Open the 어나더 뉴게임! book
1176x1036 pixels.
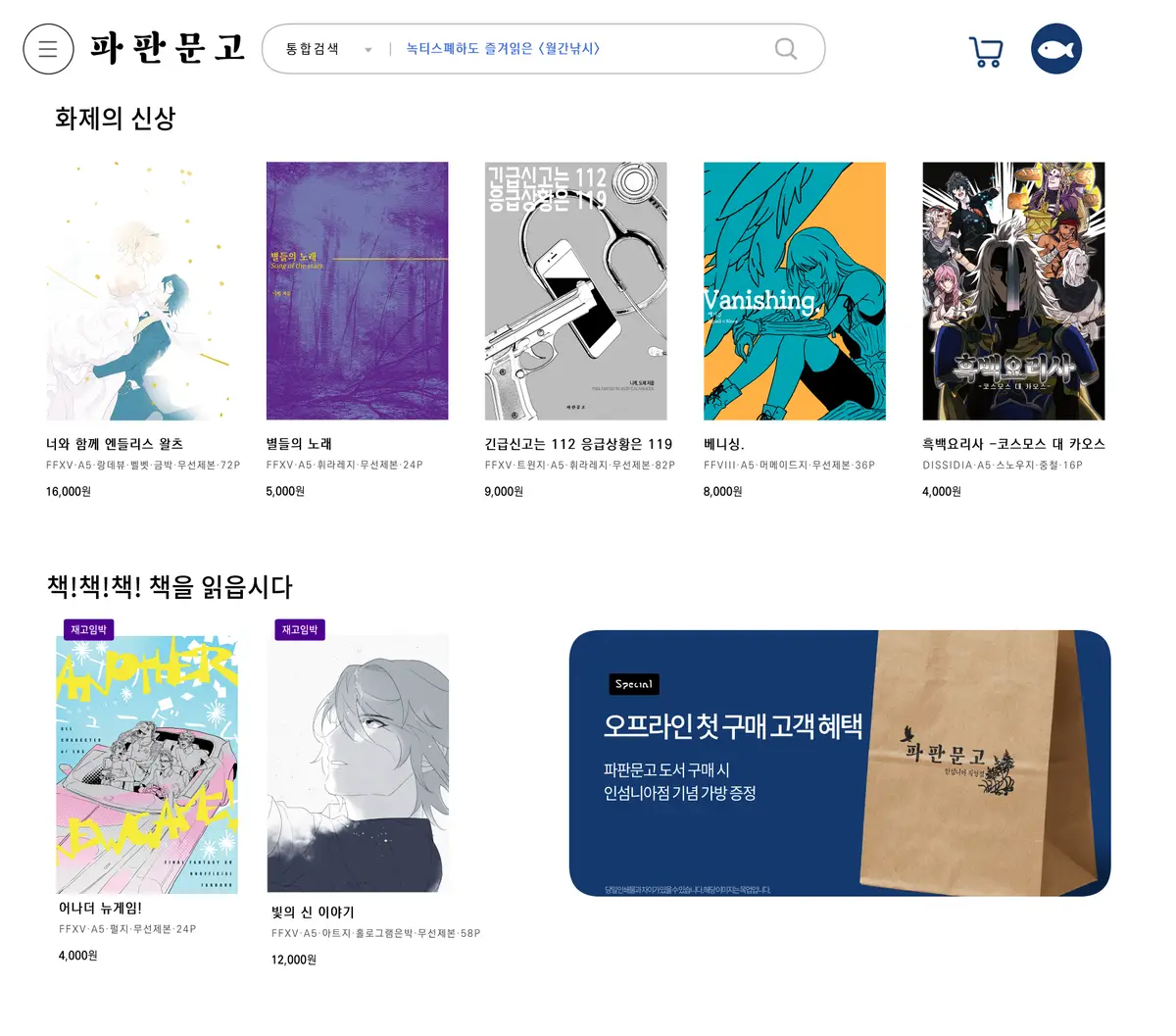[147, 765]
